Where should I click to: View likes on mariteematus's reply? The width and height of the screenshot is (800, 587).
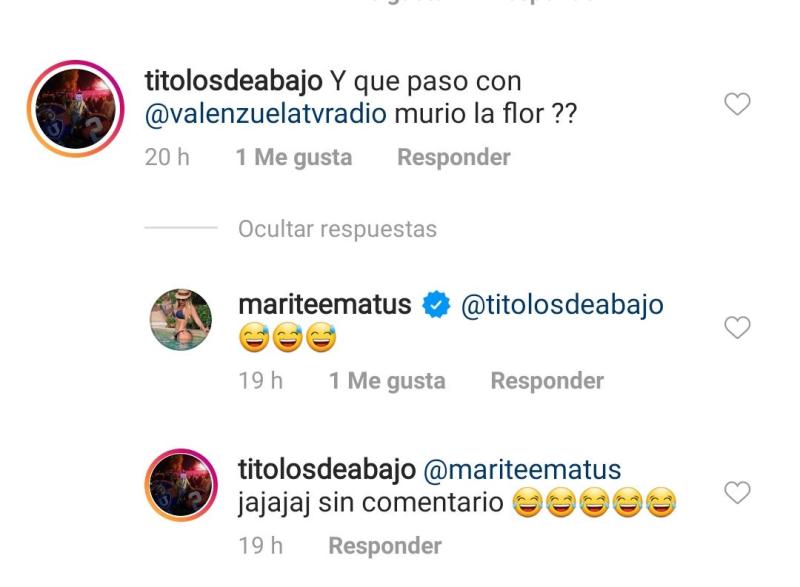point(387,381)
